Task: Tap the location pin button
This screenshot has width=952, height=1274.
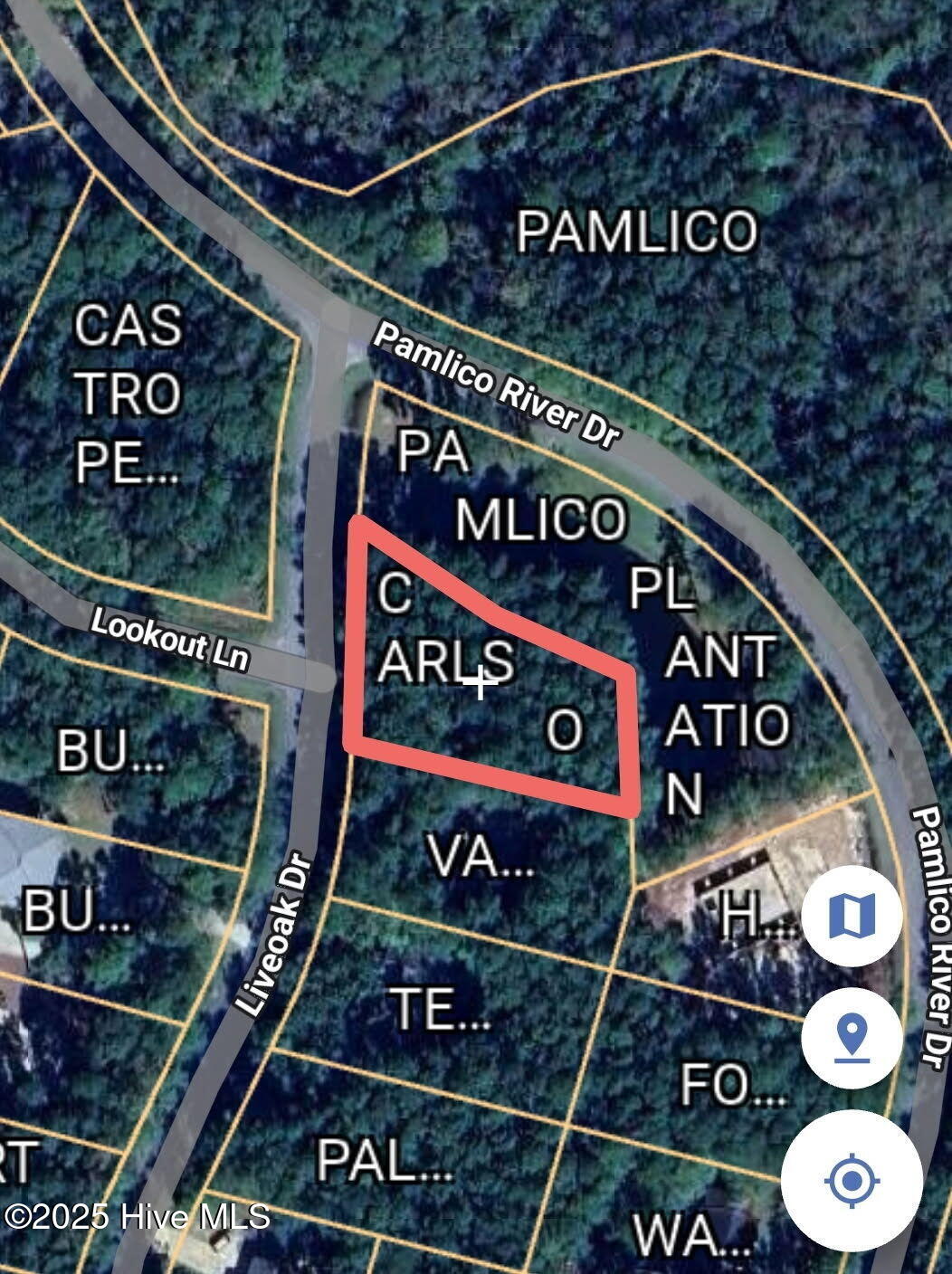Action: click(852, 1036)
